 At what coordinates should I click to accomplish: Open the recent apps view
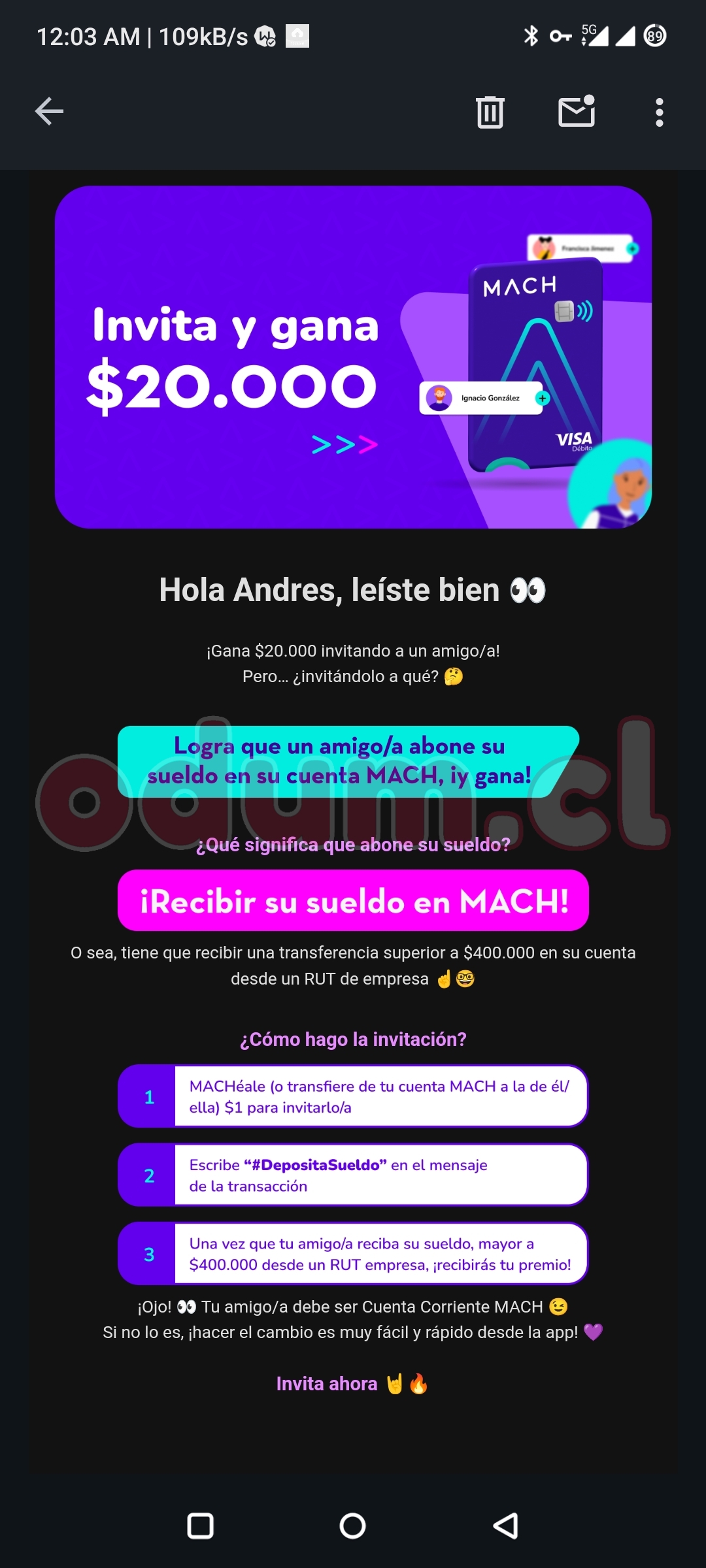(x=201, y=1526)
